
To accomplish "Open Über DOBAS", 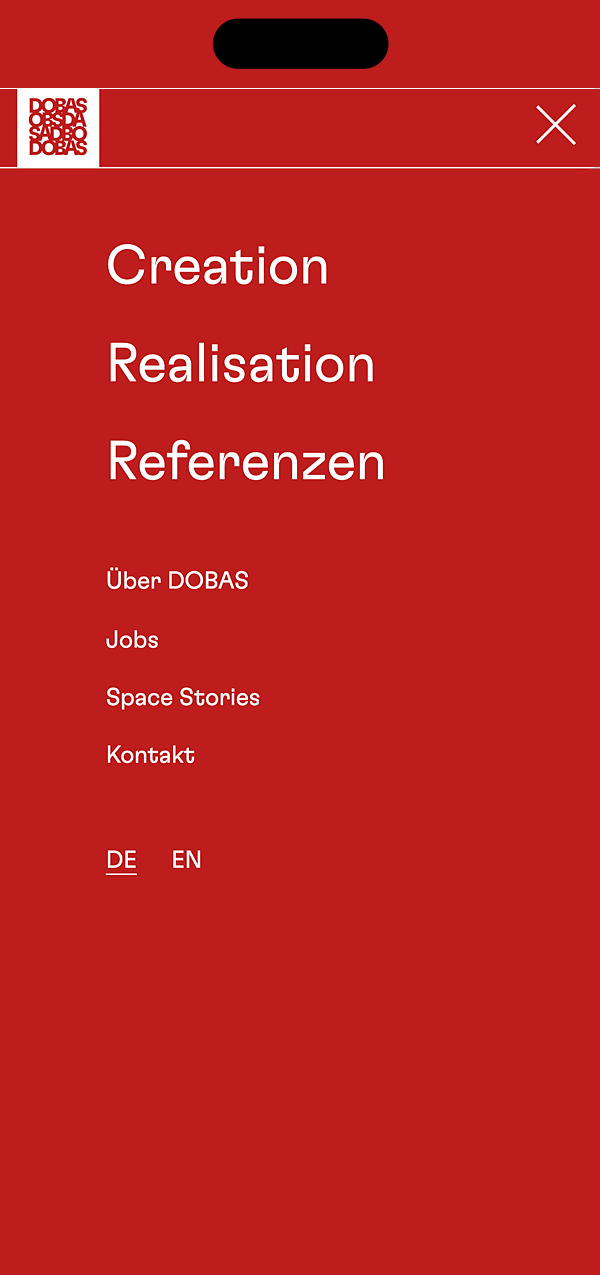I will pyautogui.click(x=177, y=580).
